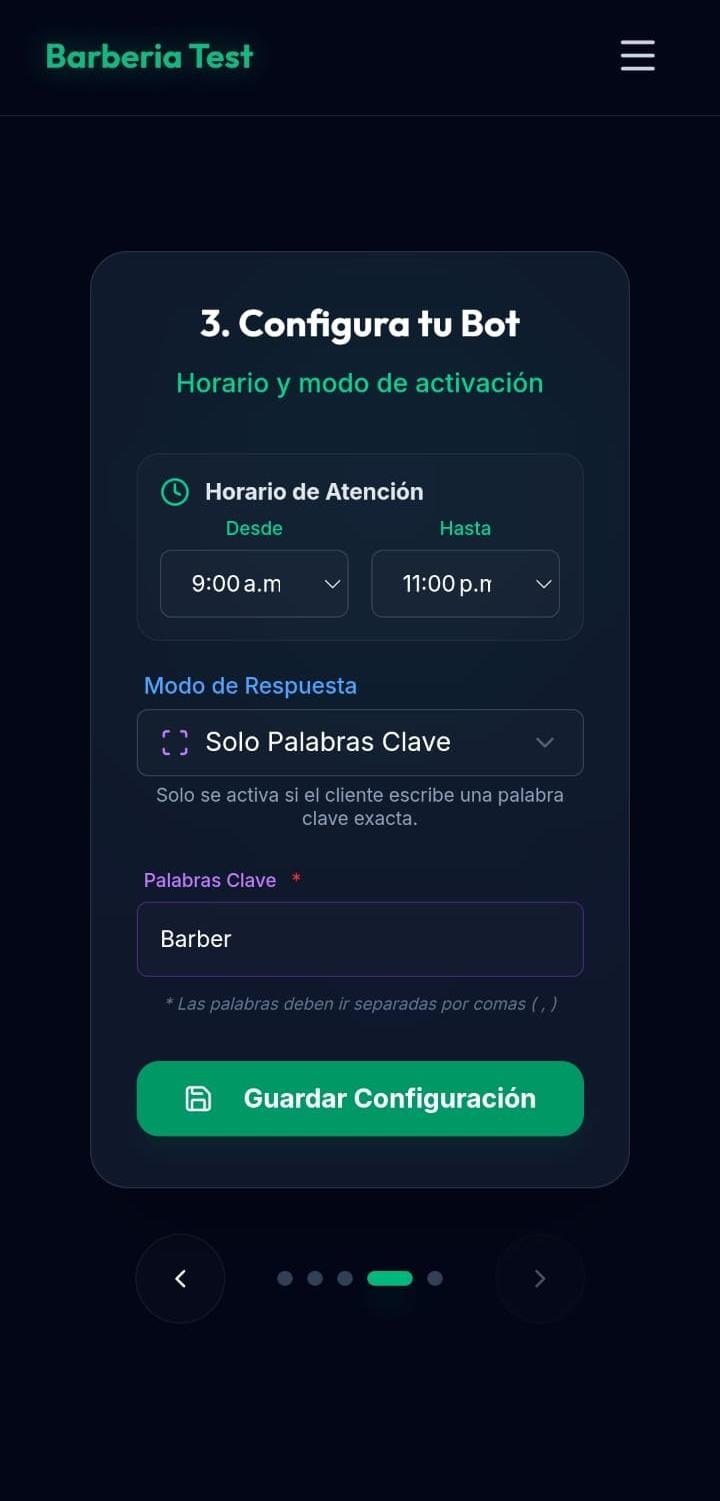Select the brackets icon next to Solo Palabras Clave
The width and height of the screenshot is (720, 1501).
(174, 742)
